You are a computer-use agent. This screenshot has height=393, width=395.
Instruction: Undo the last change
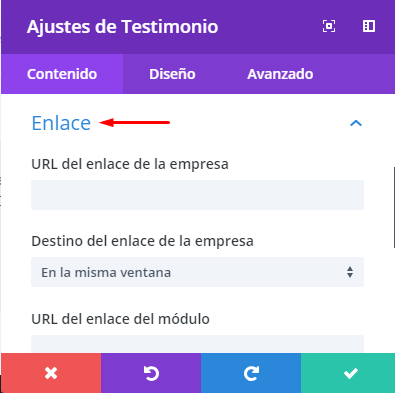151,373
